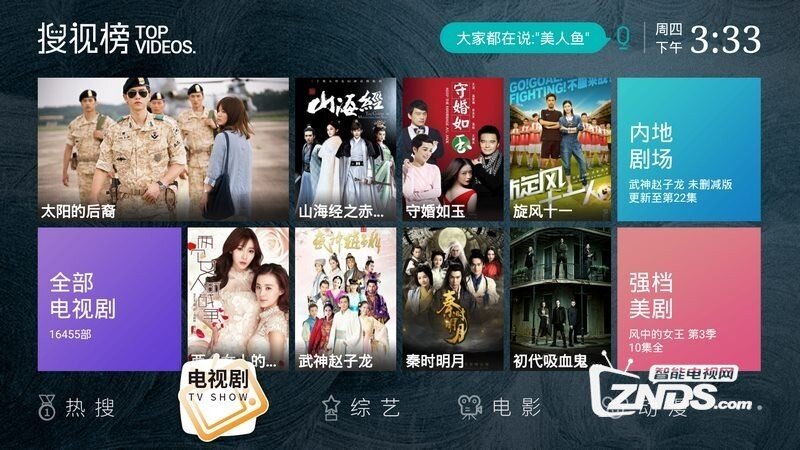
Task: Open the trending search phrase 美人鱼
Action: point(522,39)
